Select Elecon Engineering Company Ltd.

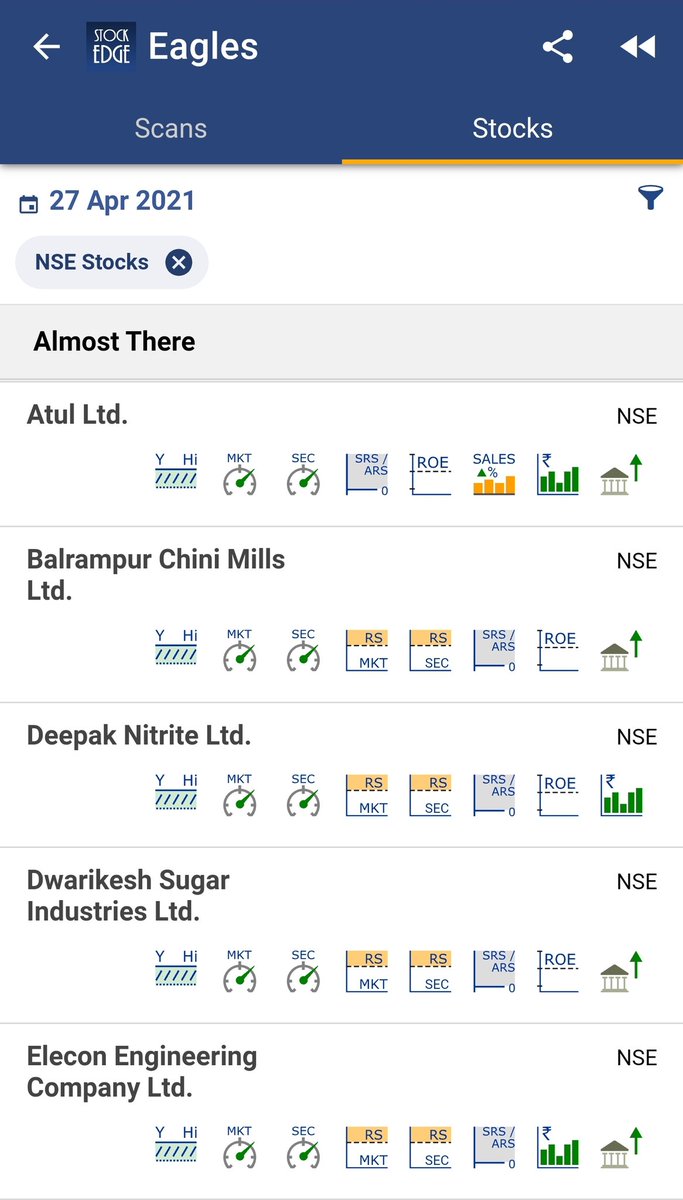(x=341, y=1112)
